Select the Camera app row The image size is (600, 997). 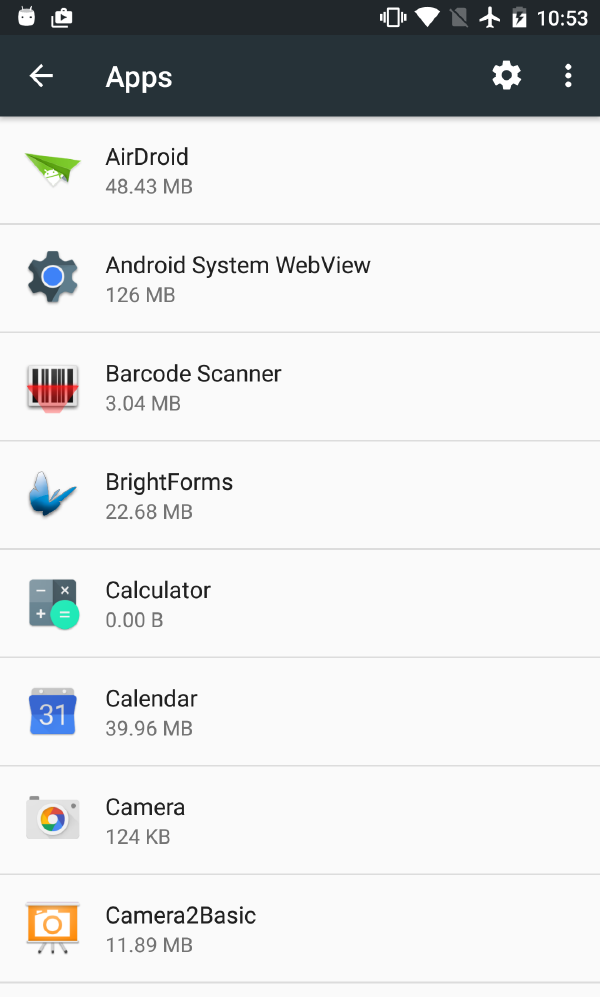coord(300,820)
